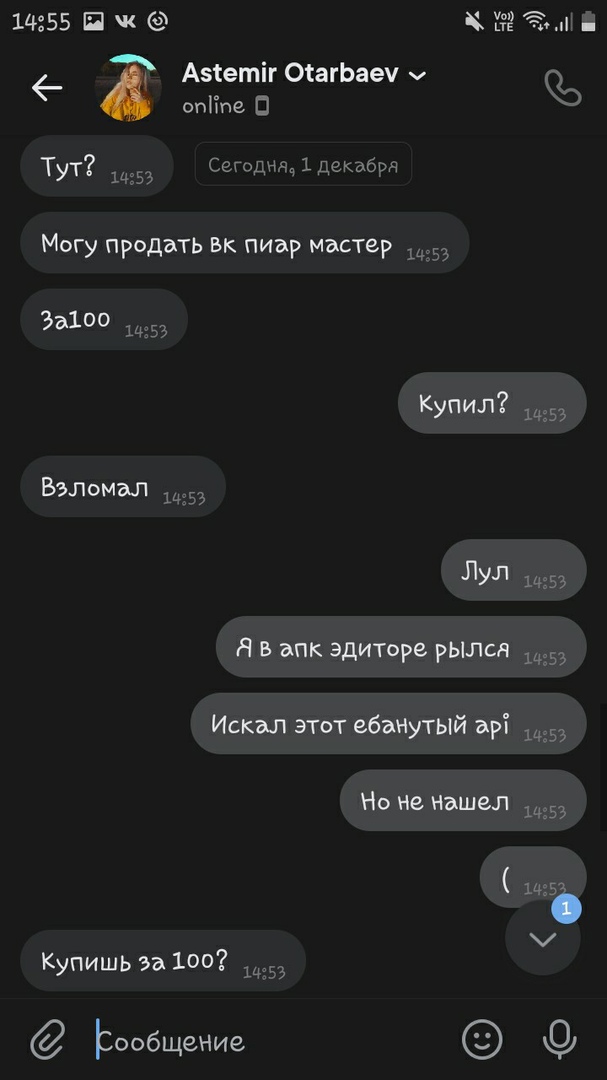607x1080 pixels.
Task: Record a voice message with the microphone
Action: (x=559, y=1040)
